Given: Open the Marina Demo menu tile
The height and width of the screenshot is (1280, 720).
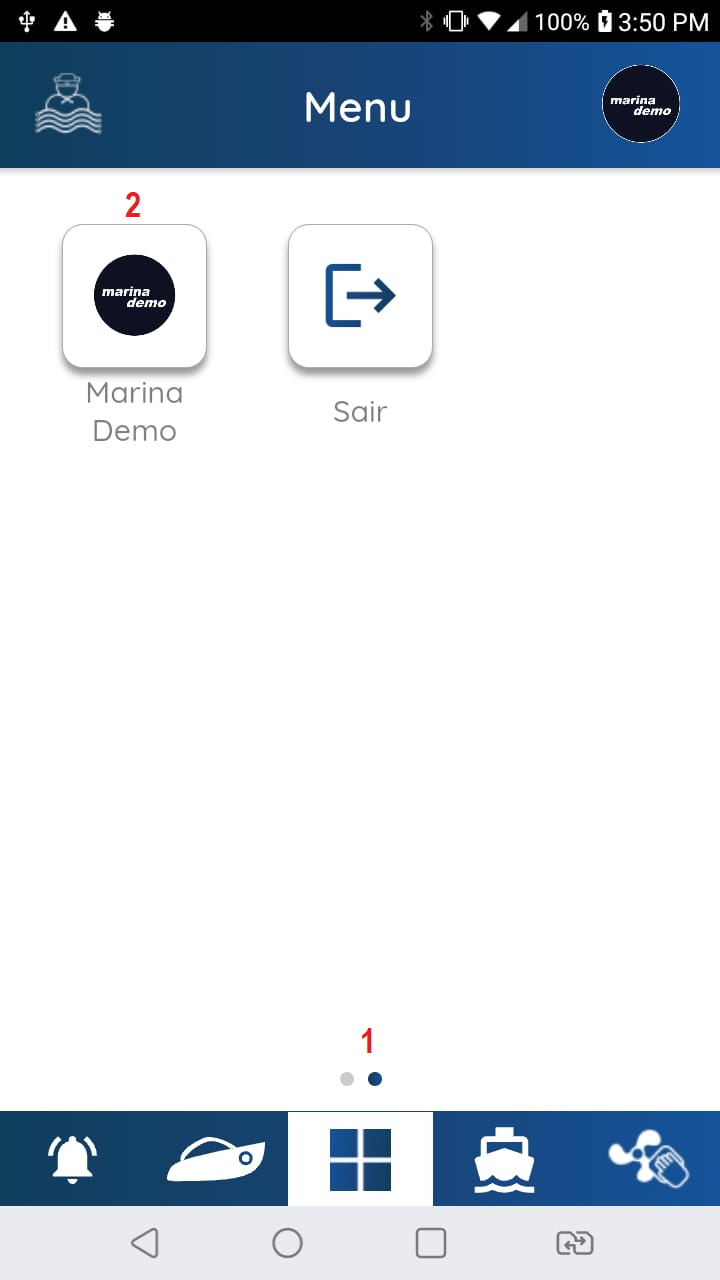Looking at the screenshot, I should pyautogui.click(x=134, y=295).
